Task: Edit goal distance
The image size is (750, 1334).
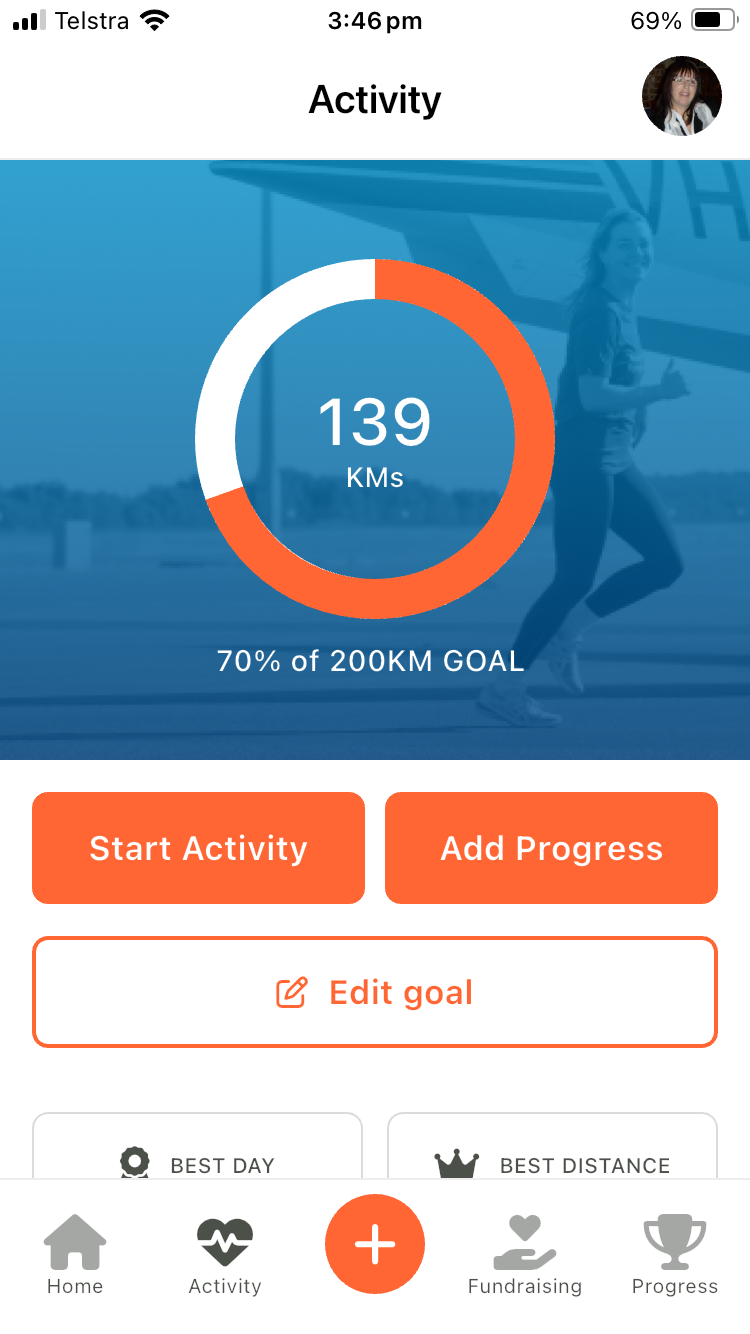Action: coord(374,992)
